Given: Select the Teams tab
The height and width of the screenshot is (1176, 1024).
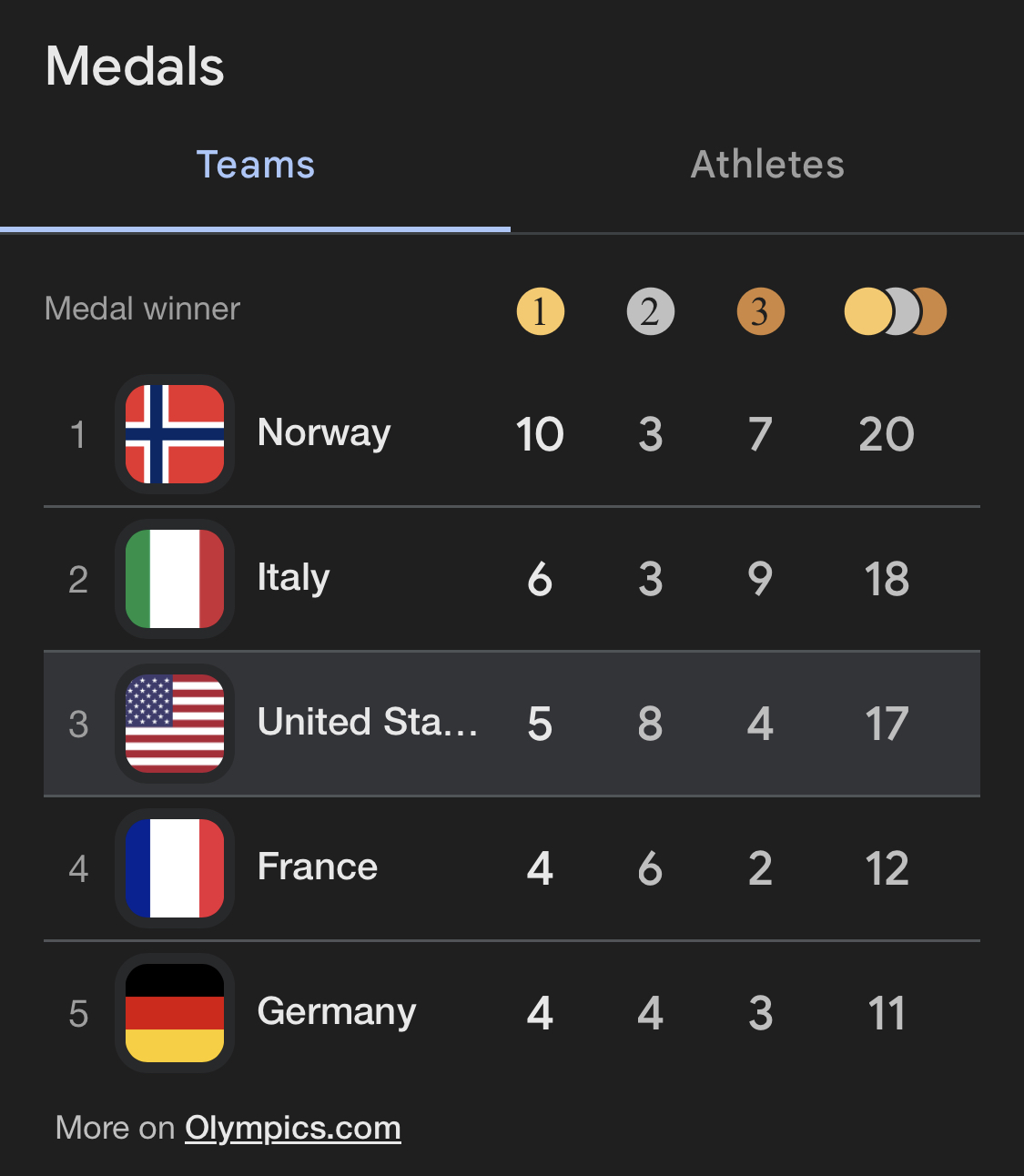Looking at the screenshot, I should click(x=256, y=165).
